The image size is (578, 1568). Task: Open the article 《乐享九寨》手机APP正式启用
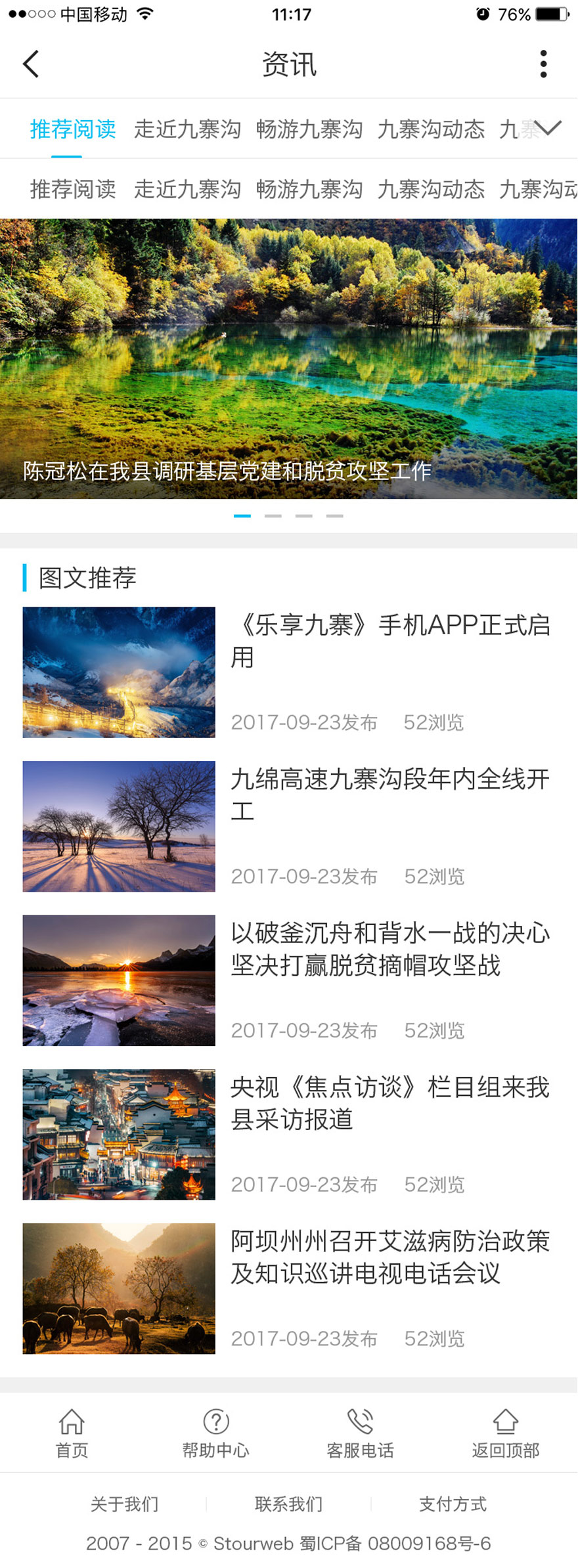pos(390,640)
